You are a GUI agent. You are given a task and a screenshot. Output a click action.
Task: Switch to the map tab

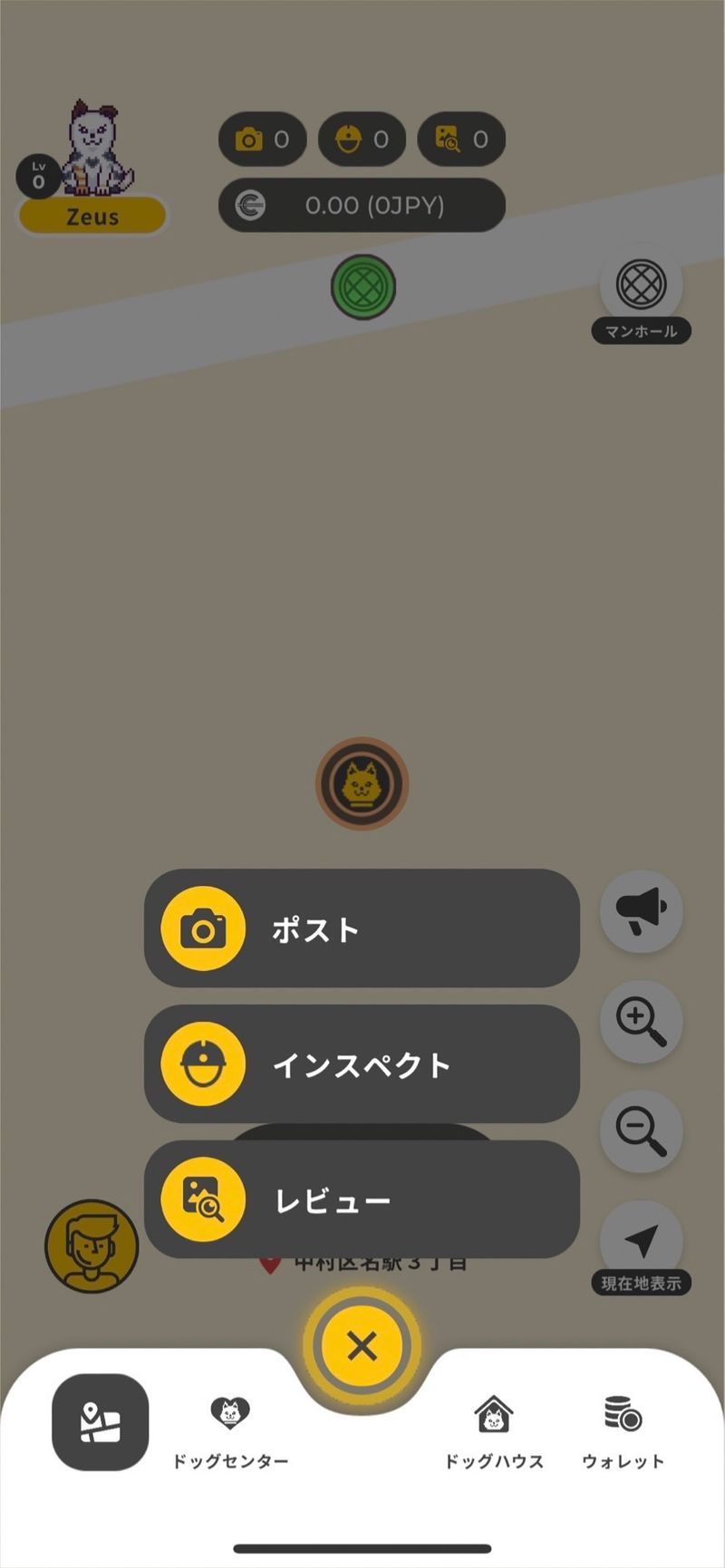101,1422
